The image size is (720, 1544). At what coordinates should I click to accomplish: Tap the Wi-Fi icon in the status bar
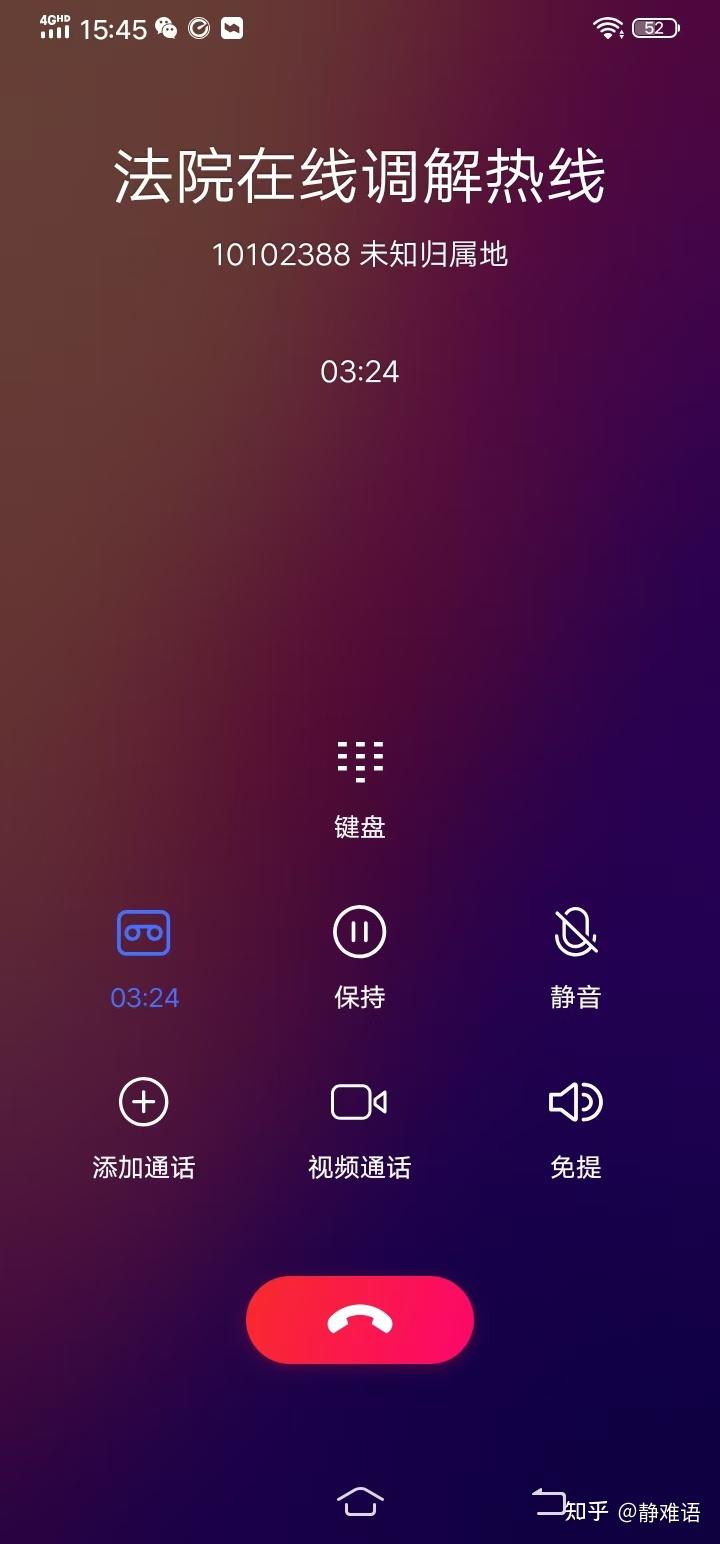click(x=606, y=28)
